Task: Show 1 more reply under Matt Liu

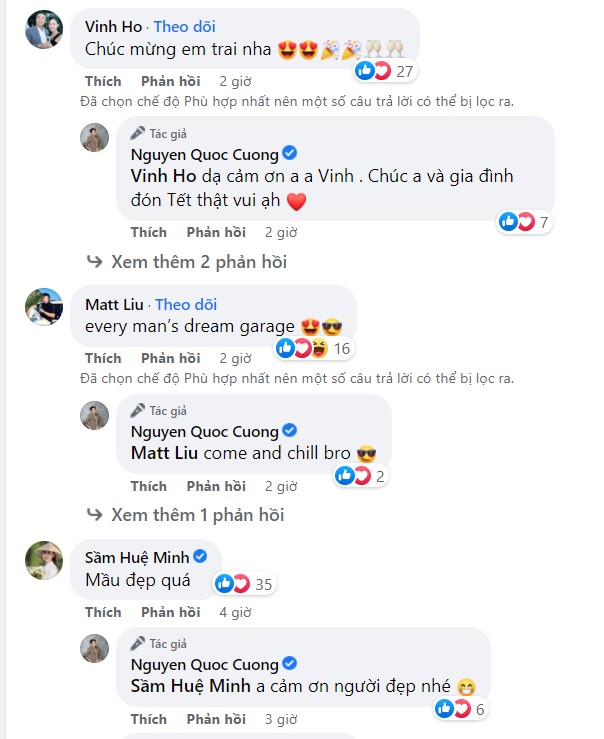Action: tap(198, 515)
